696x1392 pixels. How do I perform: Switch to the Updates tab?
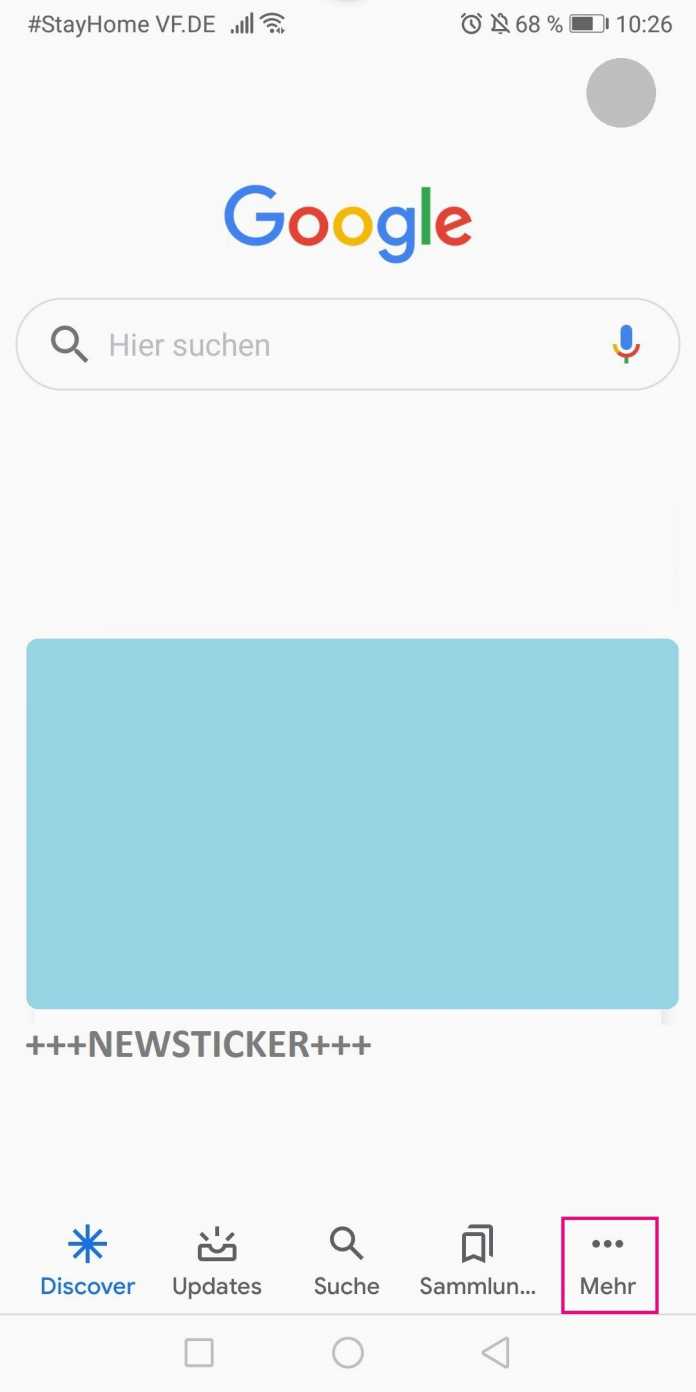coord(217,1262)
